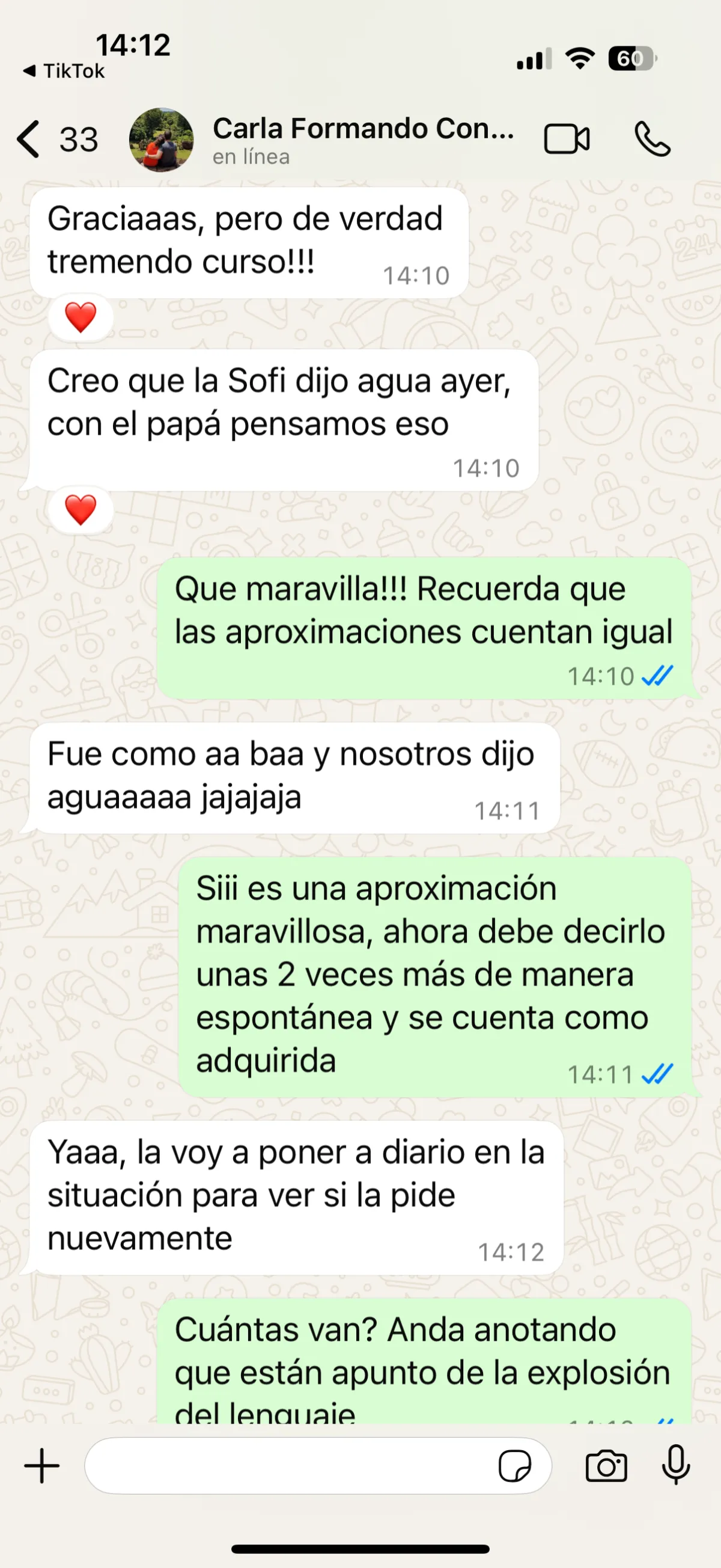Screen dimensions: 721x1568
Task: Return to TikTok via status bar link
Action: [x=64, y=71]
